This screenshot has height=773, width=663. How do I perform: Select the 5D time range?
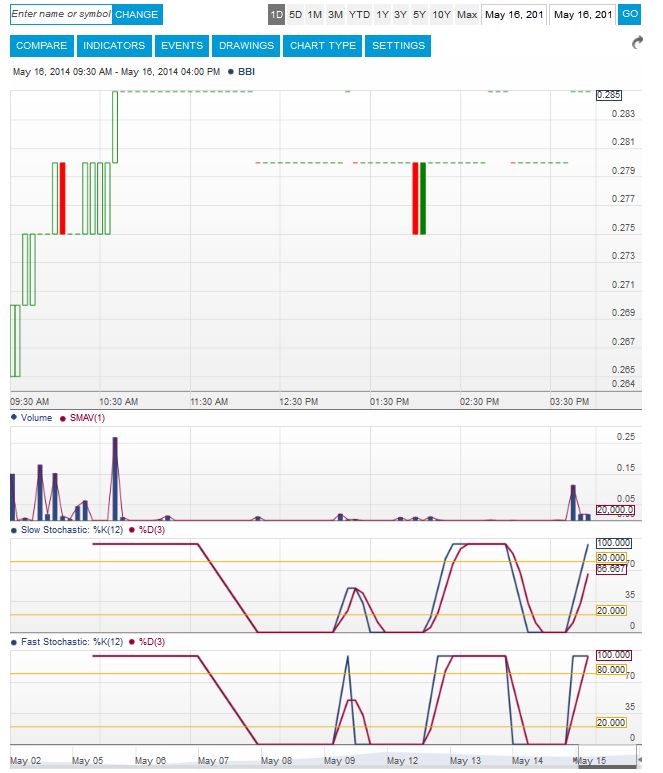[295, 15]
